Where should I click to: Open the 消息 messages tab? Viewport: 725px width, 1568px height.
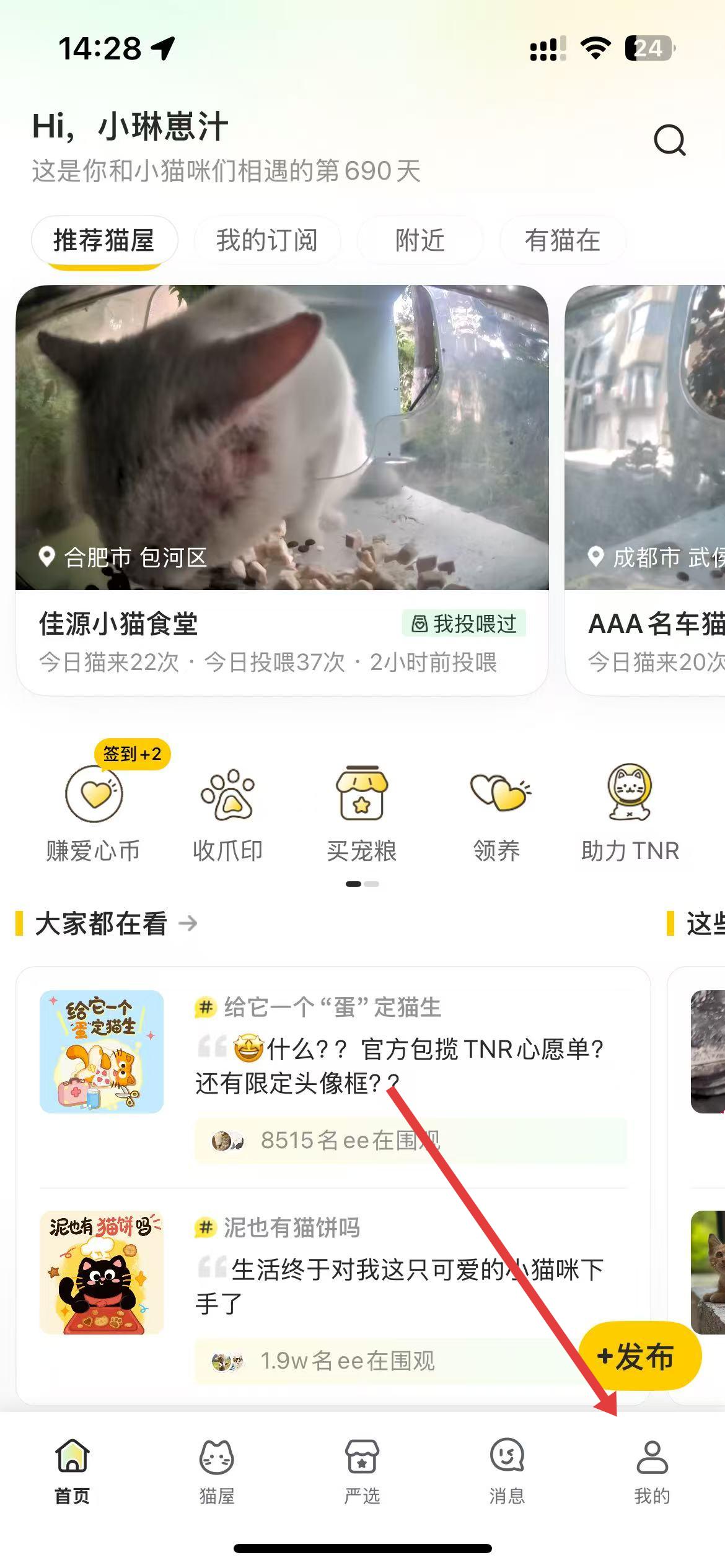tap(507, 1469)
